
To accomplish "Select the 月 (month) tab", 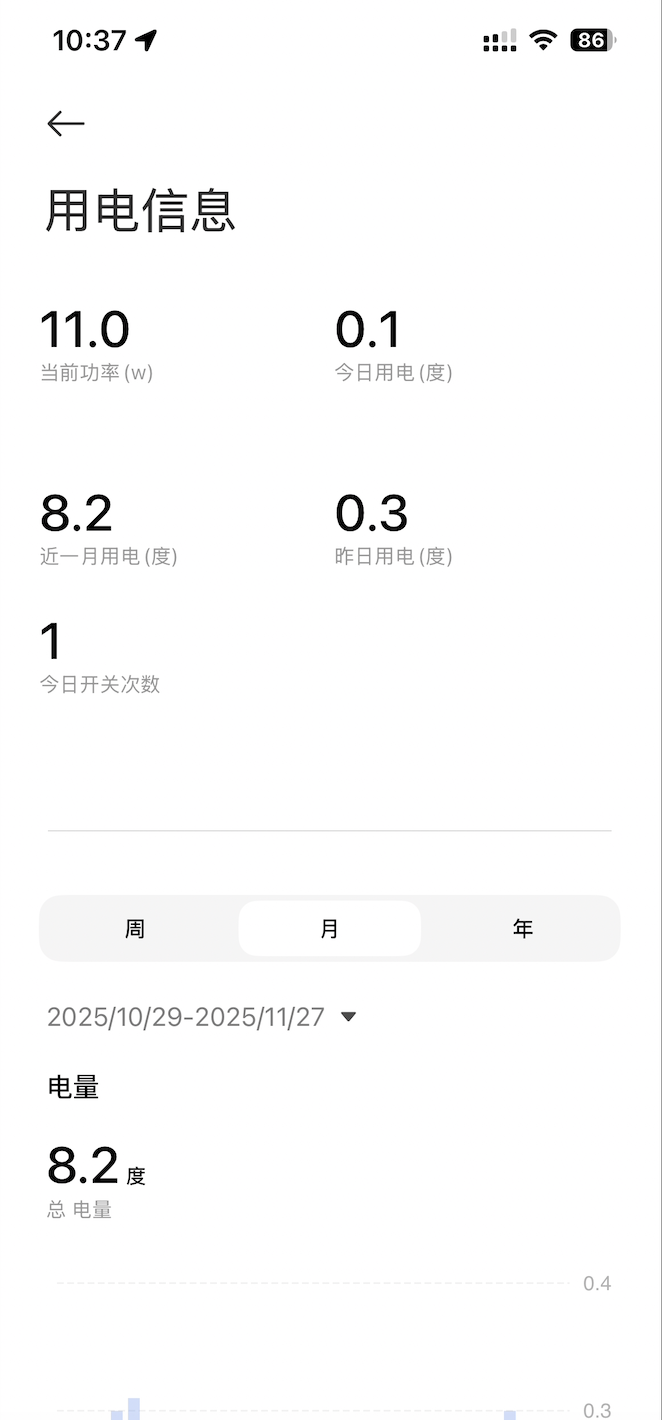I will (x=329, y=928).
